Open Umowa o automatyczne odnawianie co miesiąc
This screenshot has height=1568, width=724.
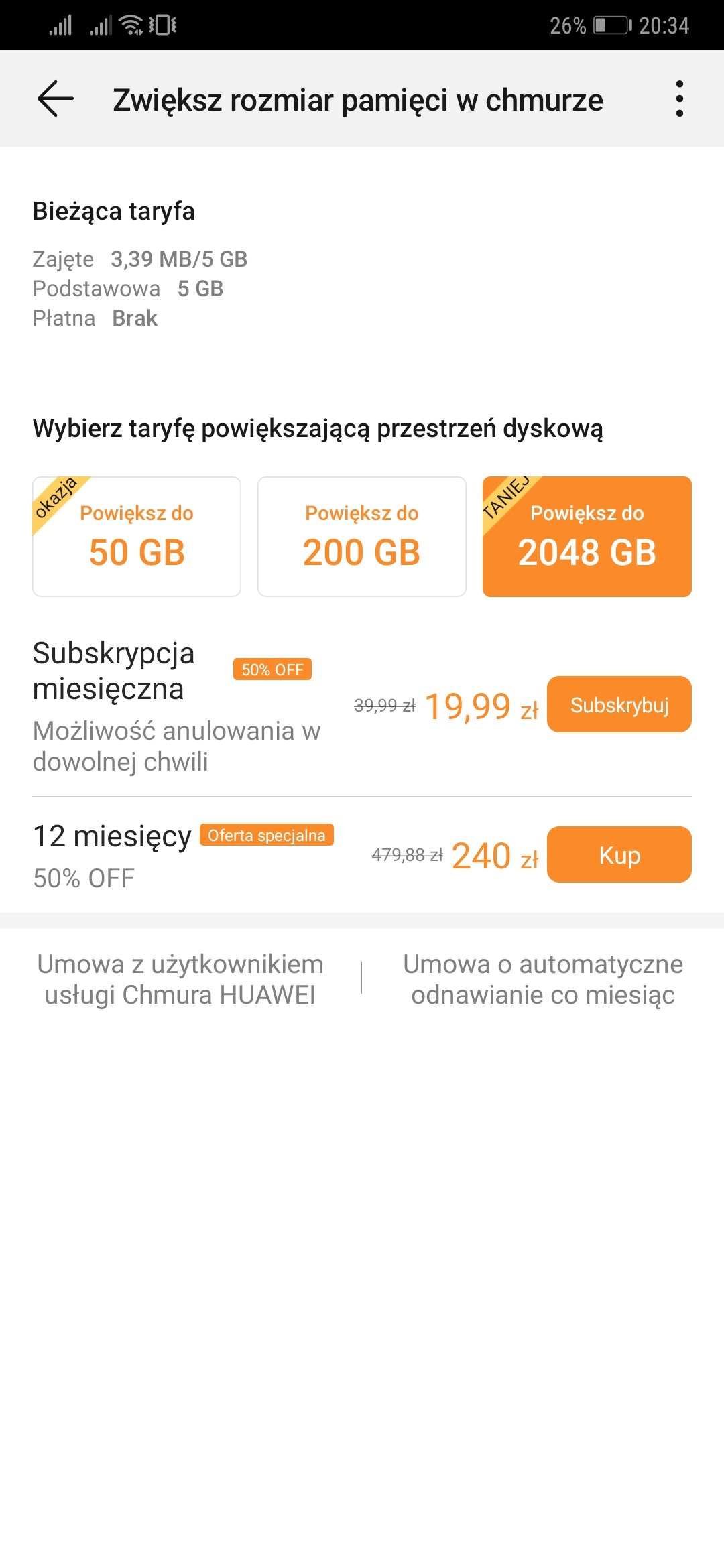[543, 979]
